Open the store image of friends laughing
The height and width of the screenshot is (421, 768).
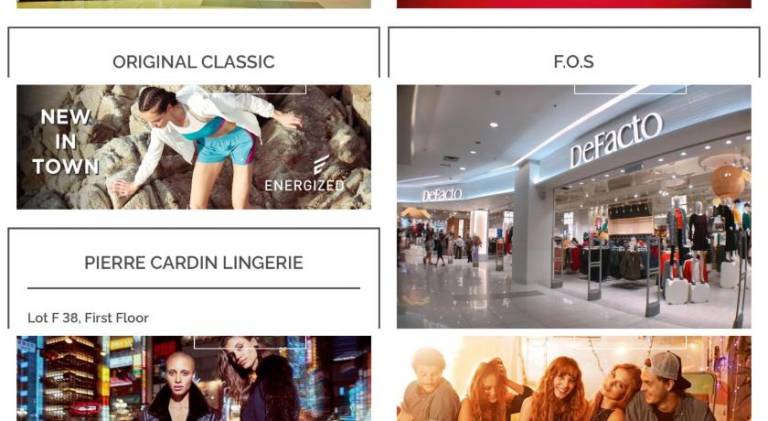coord(573,378)
